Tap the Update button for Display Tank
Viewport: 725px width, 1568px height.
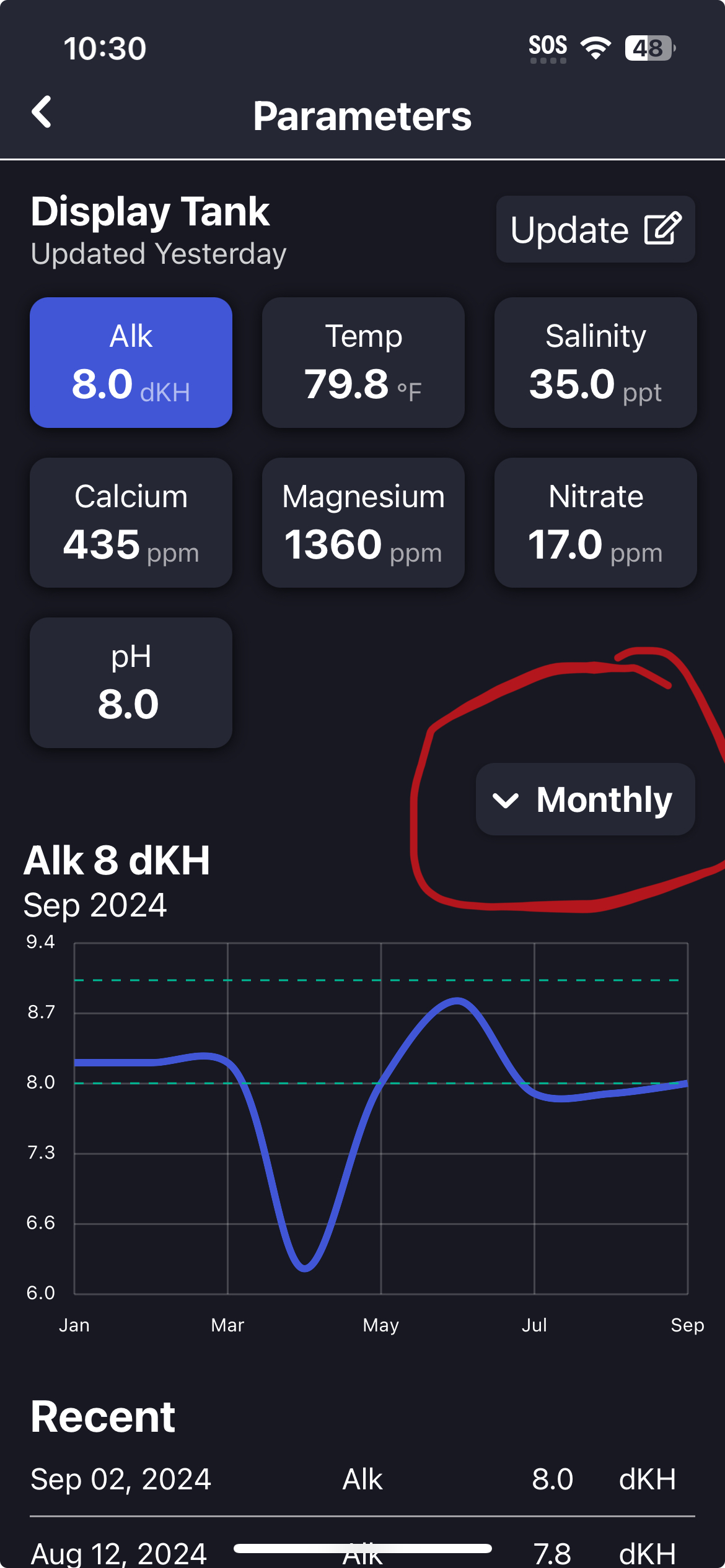595,230
